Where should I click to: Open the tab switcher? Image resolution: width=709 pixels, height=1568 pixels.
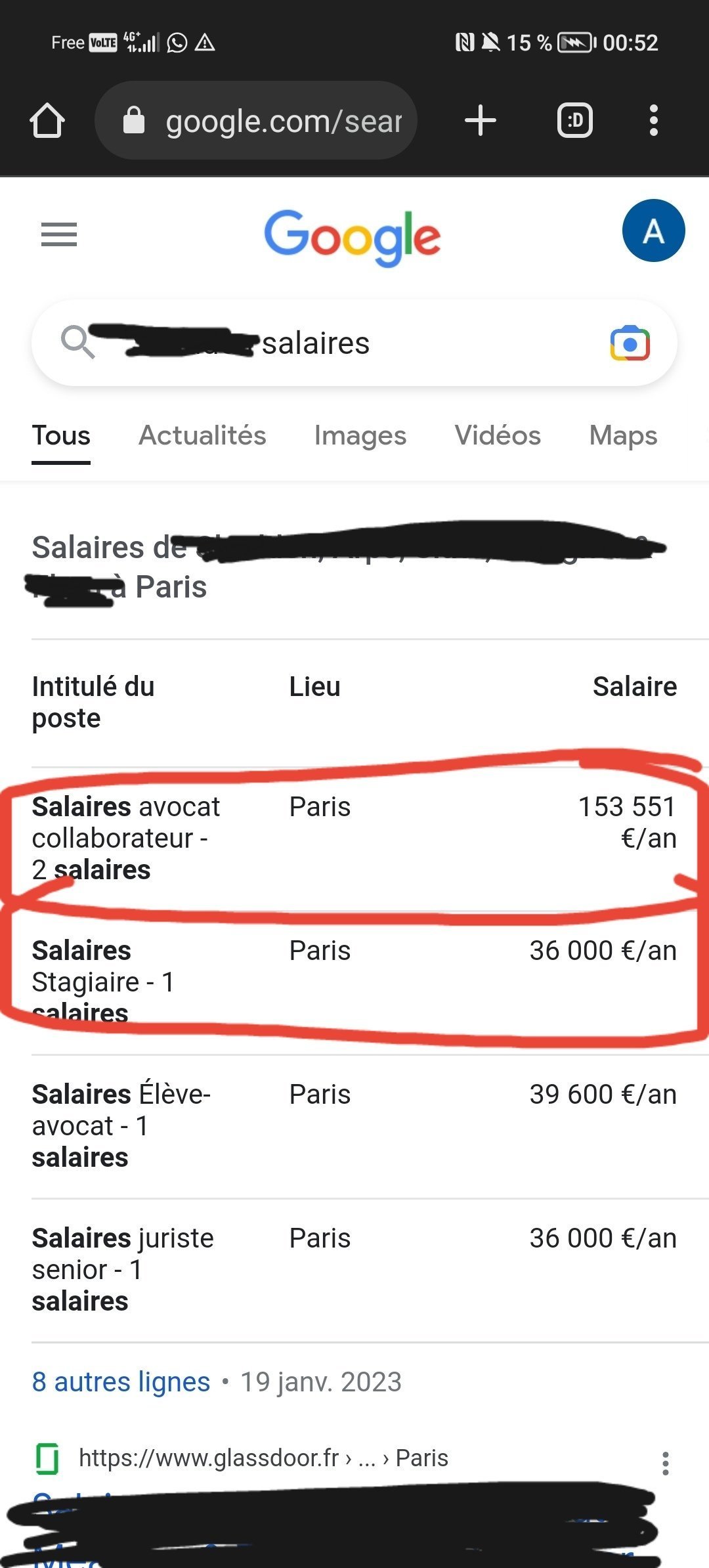(x=575, y=121)
